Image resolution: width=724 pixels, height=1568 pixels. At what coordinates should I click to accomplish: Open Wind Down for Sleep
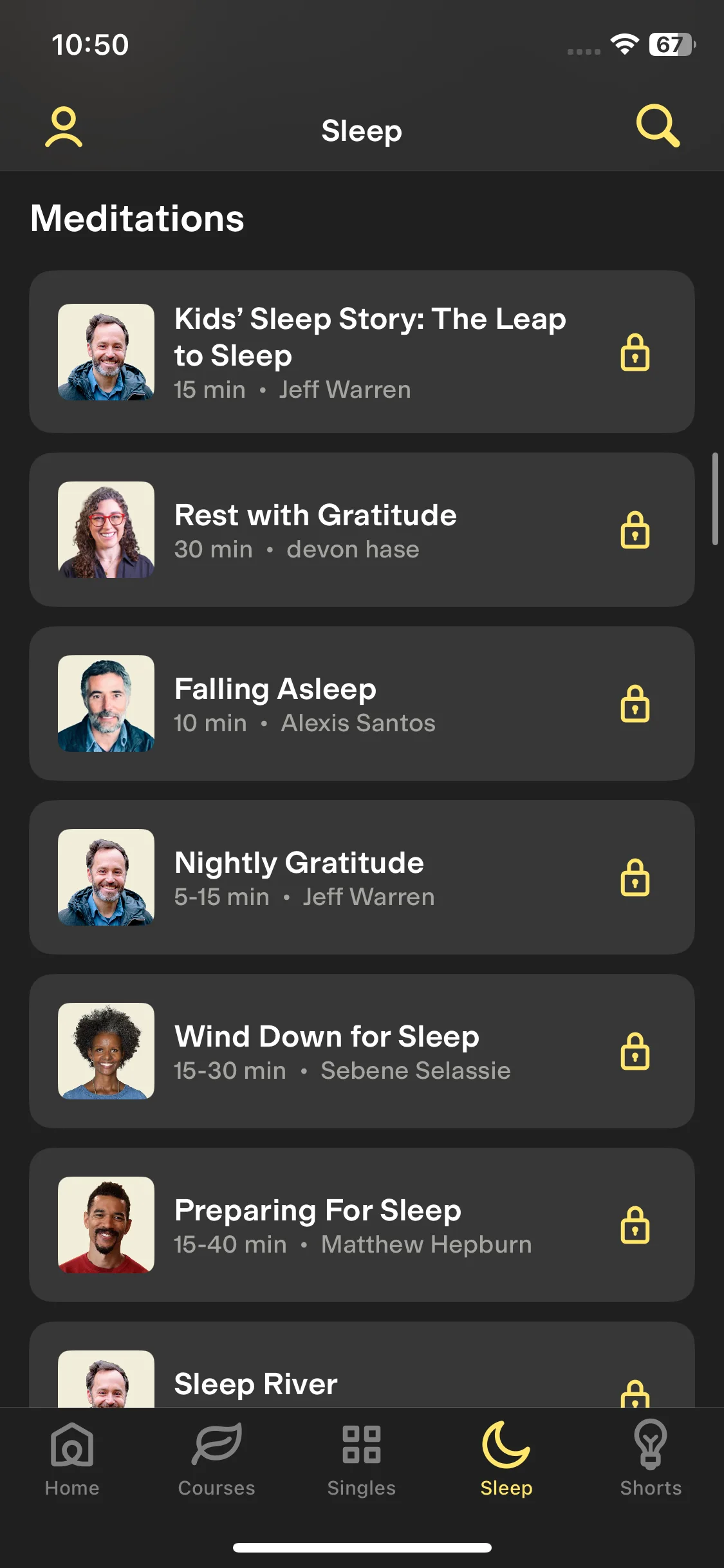pyautogui.click(x=362, y=1051)
